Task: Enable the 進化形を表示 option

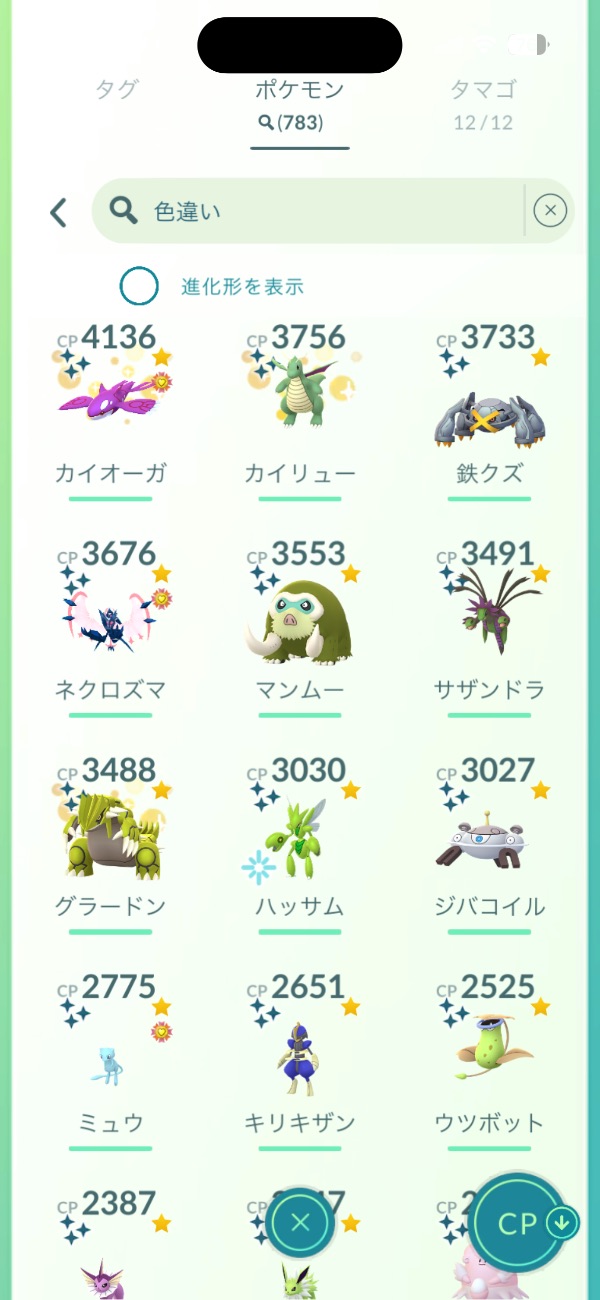Action: point(139,287)
